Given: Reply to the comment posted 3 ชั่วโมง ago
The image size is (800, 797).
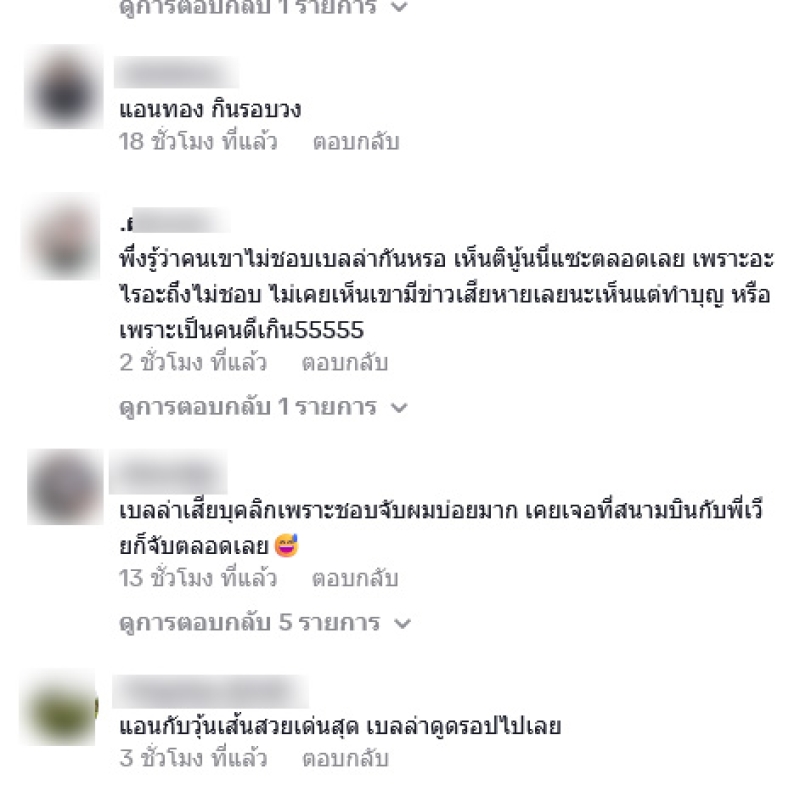Looking at the screenshot, I should click(344, 758).
